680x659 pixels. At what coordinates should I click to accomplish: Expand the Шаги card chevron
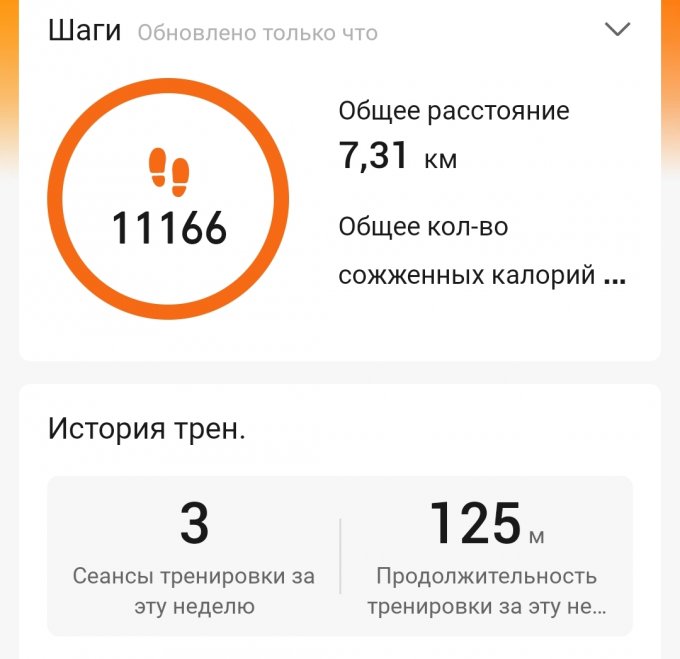[x=618, y=30]
